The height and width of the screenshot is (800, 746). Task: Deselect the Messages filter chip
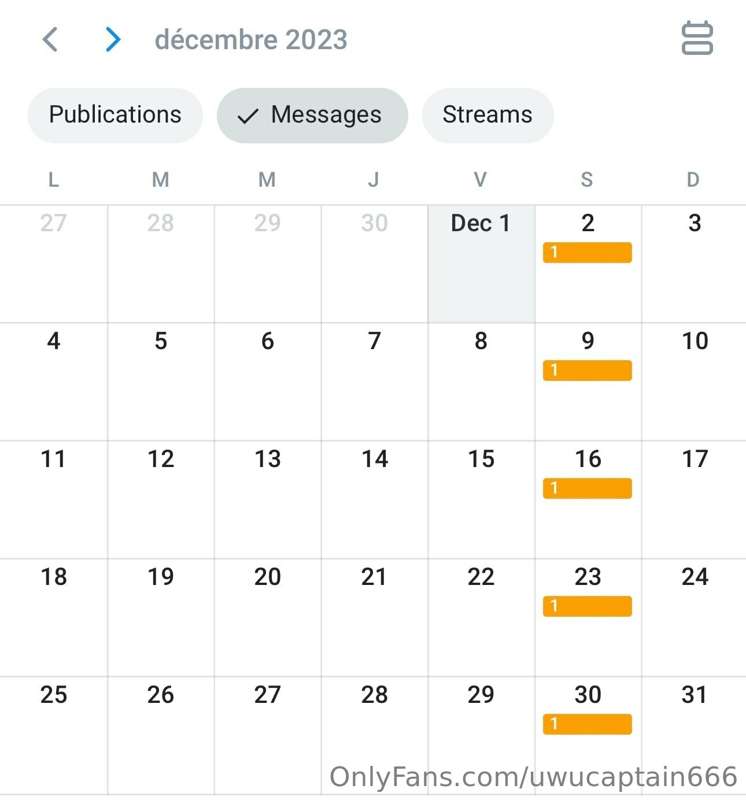pos(312,115)
